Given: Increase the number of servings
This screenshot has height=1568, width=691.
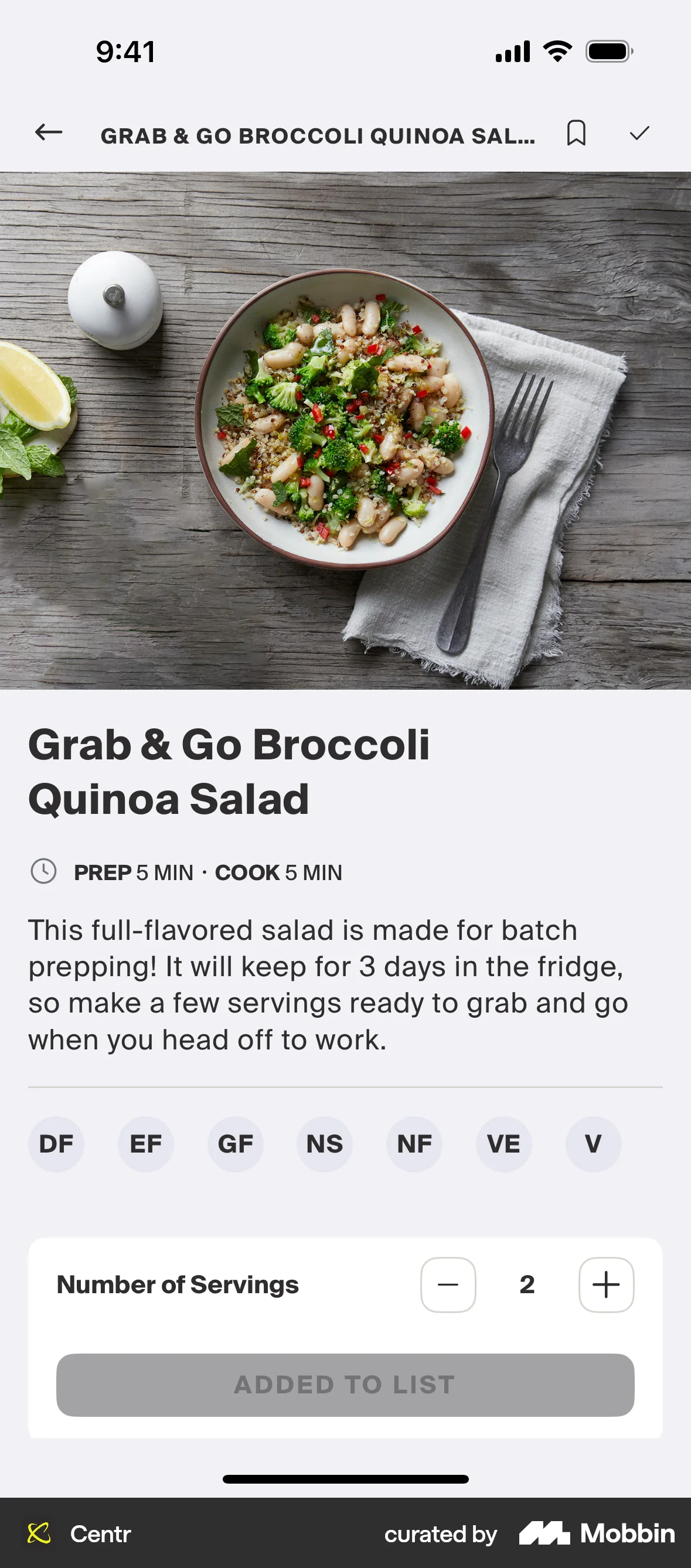Looking at the screenshot, I should tap(605, 1285).
